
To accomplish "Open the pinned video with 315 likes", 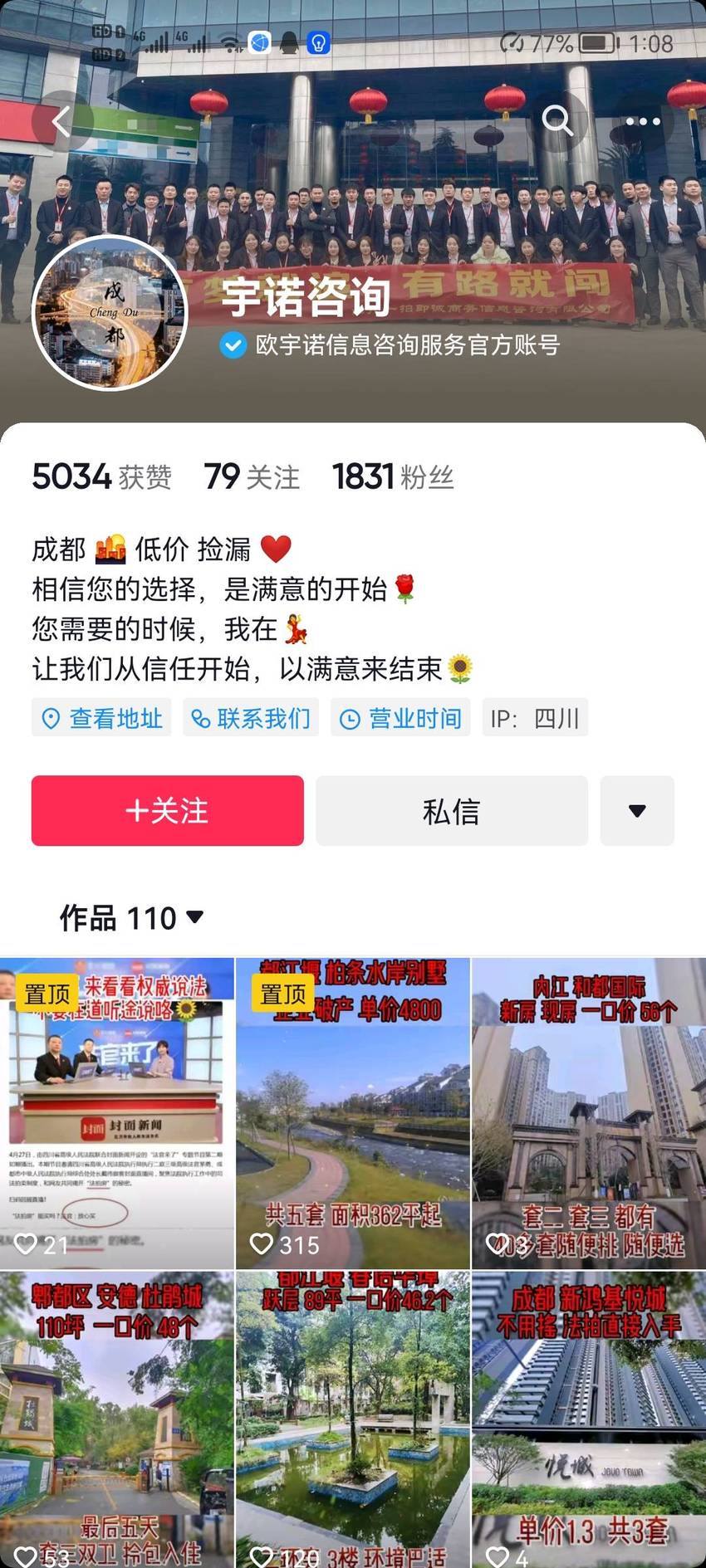I will tap(353, 1113).
